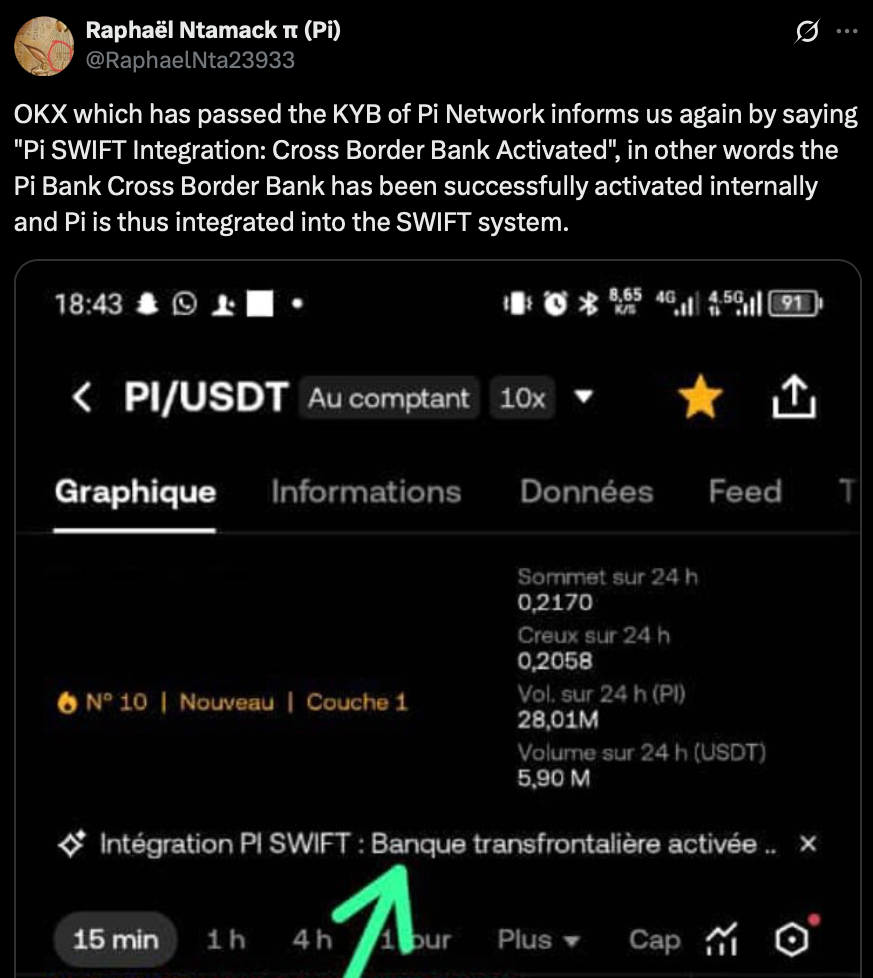The height and width of the screenshot is (978, 873).
Task: Open the post's overflow menu
Action: pos(846,32)
